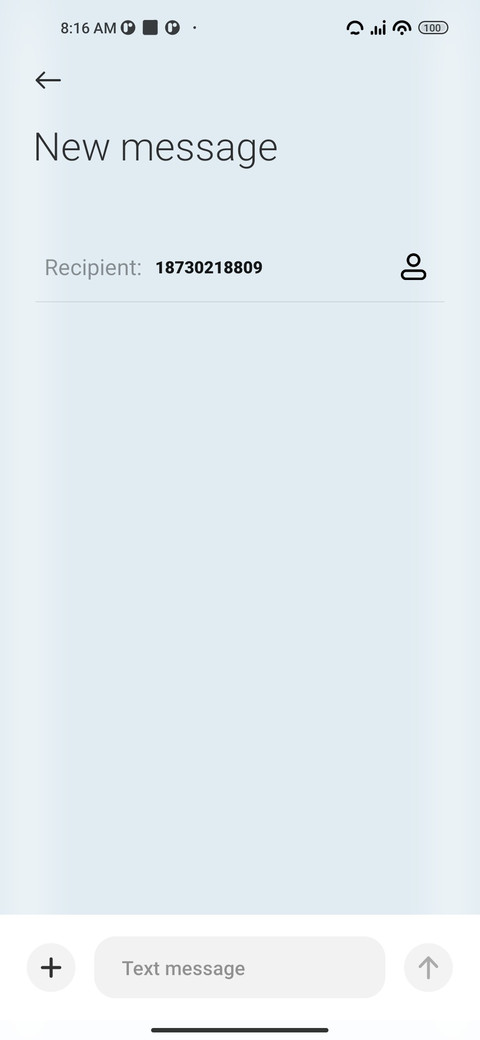Go back using the arrow icon
480x1040 pixels.
pos(48,80)
